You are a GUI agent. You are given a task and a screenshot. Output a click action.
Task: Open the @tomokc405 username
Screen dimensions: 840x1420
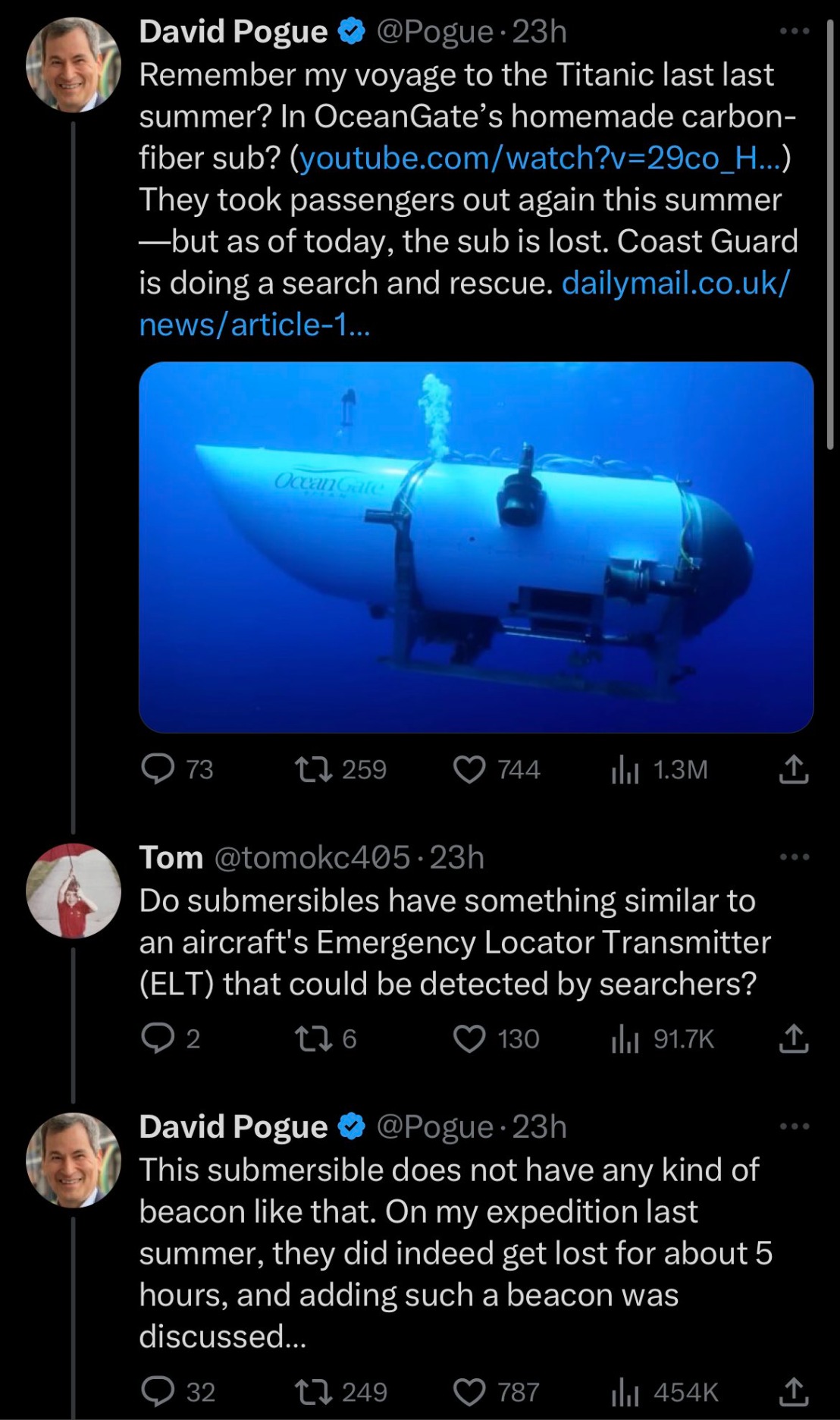[312, 858]
